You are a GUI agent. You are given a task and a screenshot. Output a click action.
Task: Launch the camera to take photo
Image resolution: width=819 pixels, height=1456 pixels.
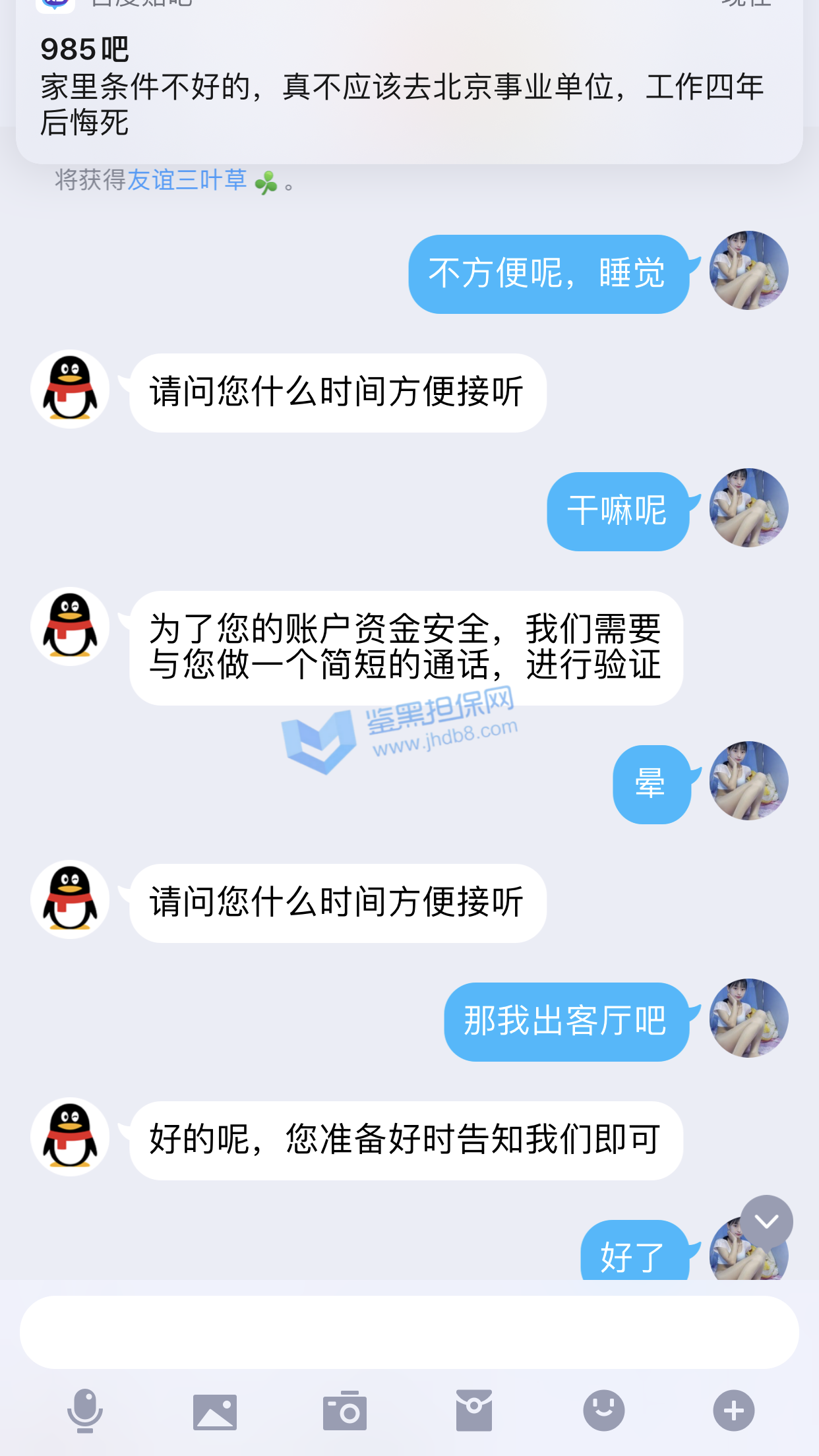[344, 1411]
